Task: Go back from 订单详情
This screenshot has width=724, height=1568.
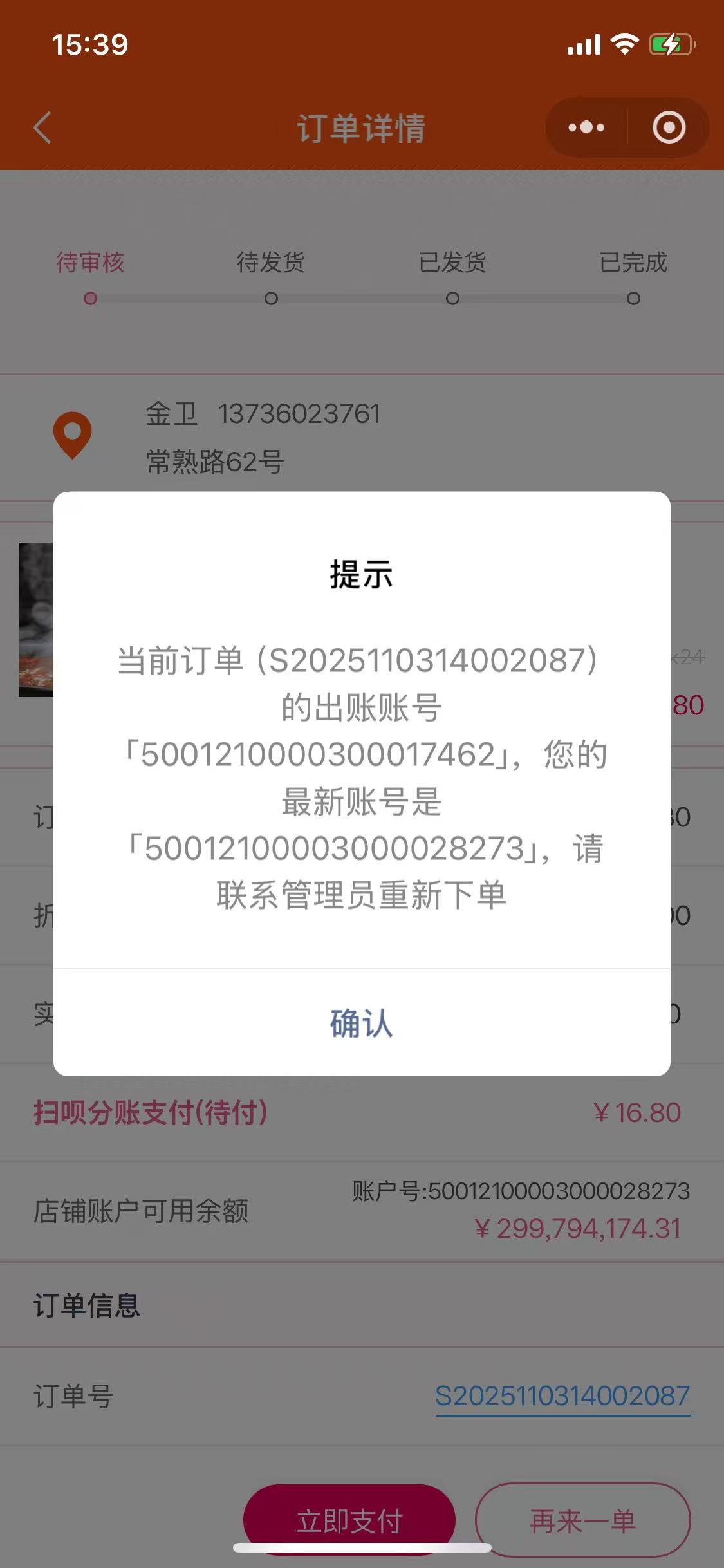Action: (x=42, y=127)
